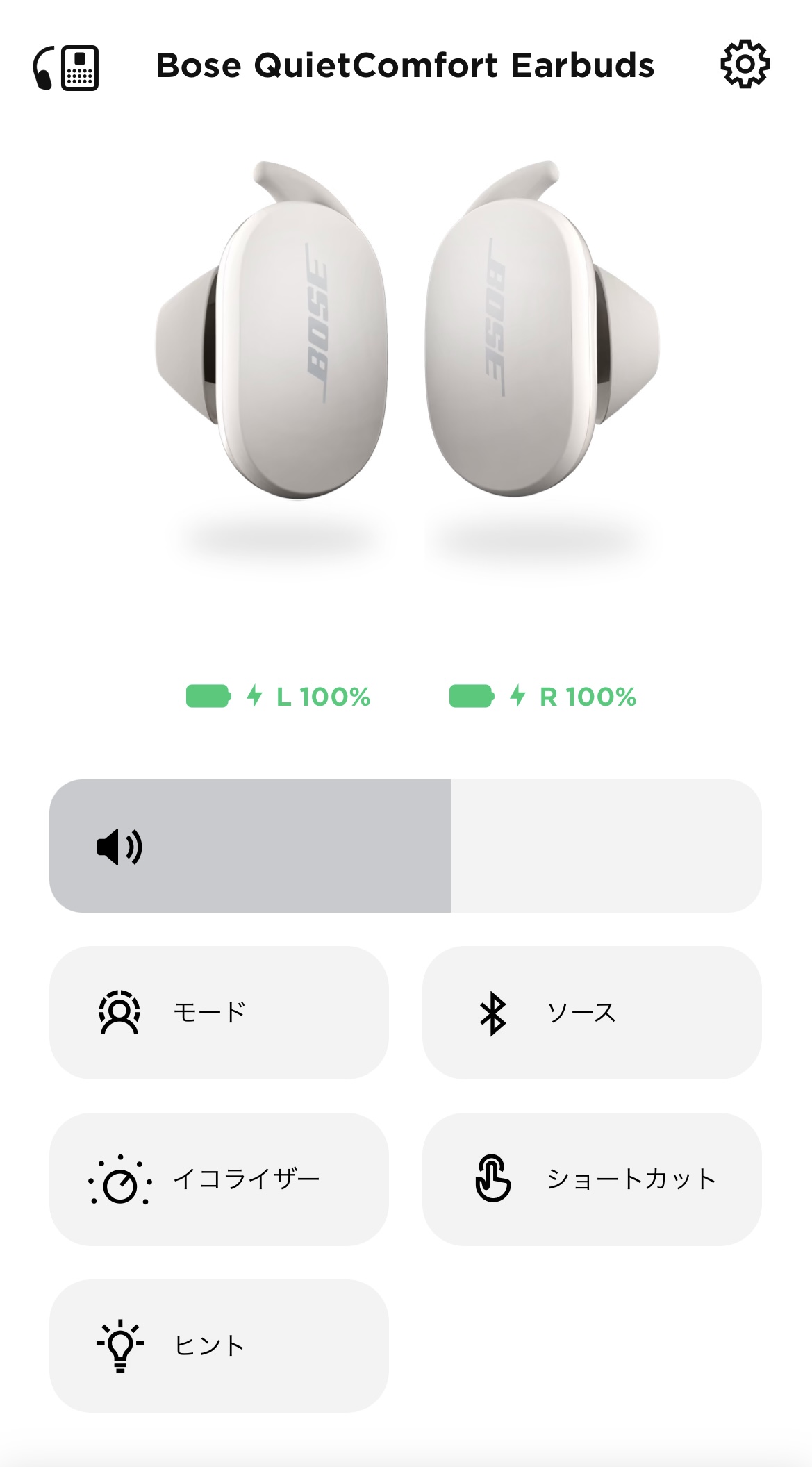Open the モード (Mode) button
Screen dimensions: 812x1467
click(x=218, y=1012)
